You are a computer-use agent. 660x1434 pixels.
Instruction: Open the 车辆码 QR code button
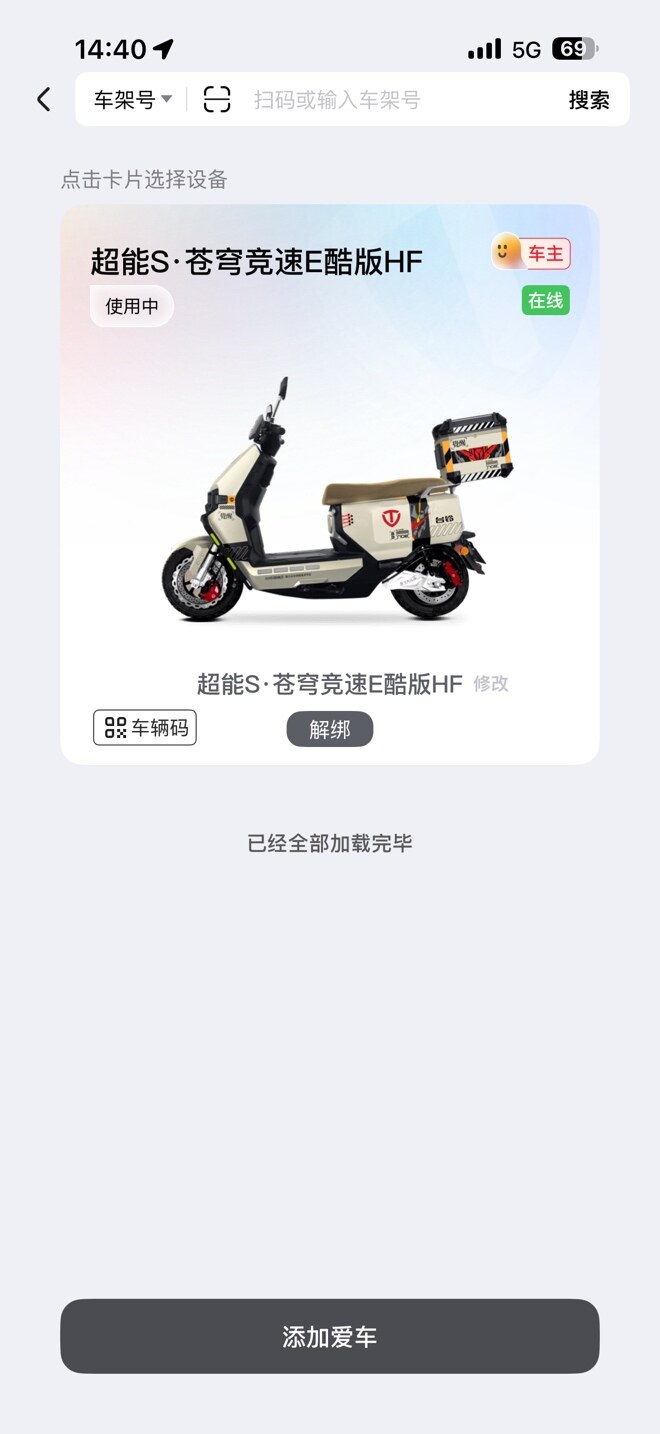coord(145,728)
